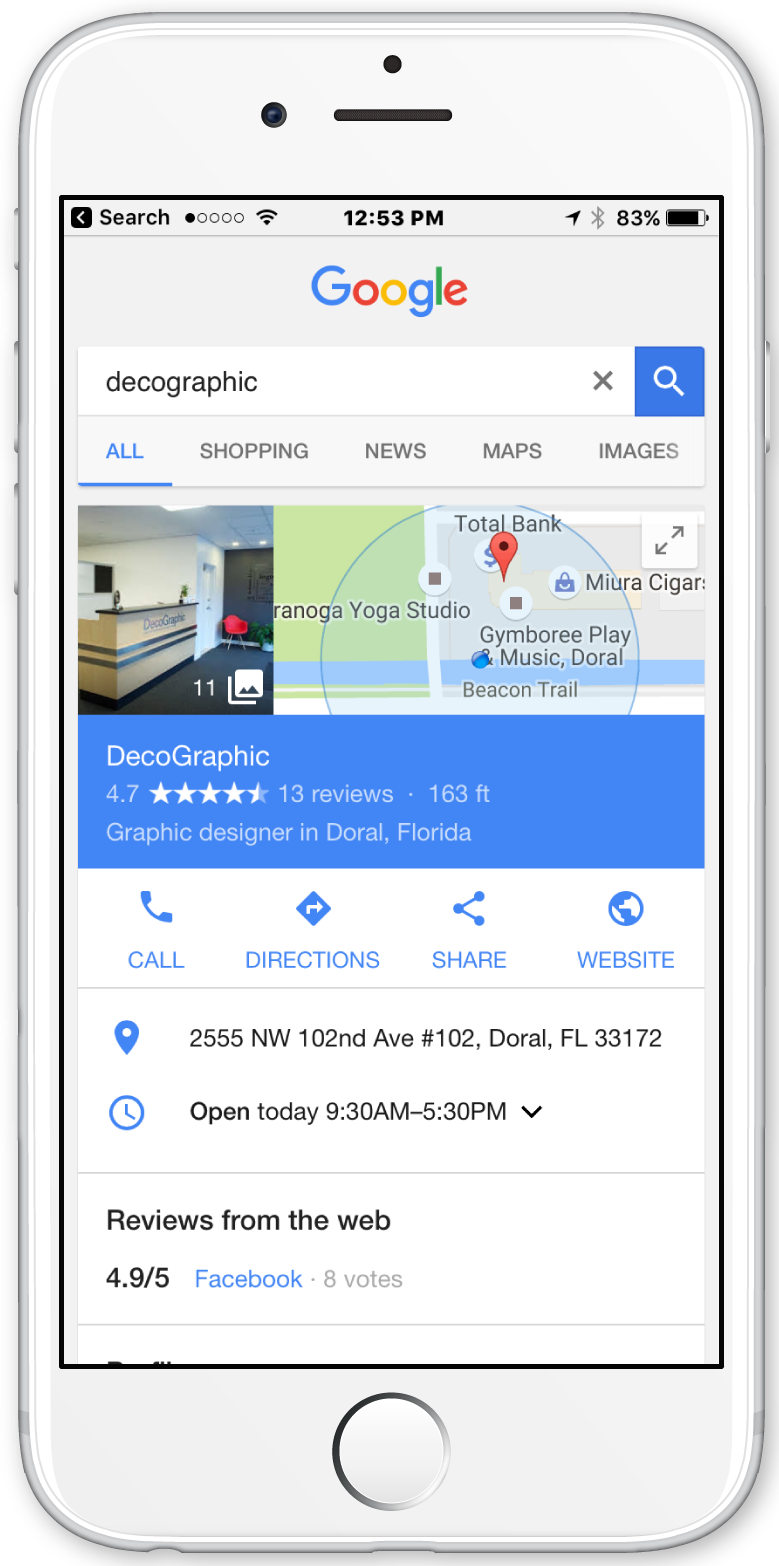Clear the search query with the X
The height and width of the screenshot is (1566, 779).
[x=602, y=381]
